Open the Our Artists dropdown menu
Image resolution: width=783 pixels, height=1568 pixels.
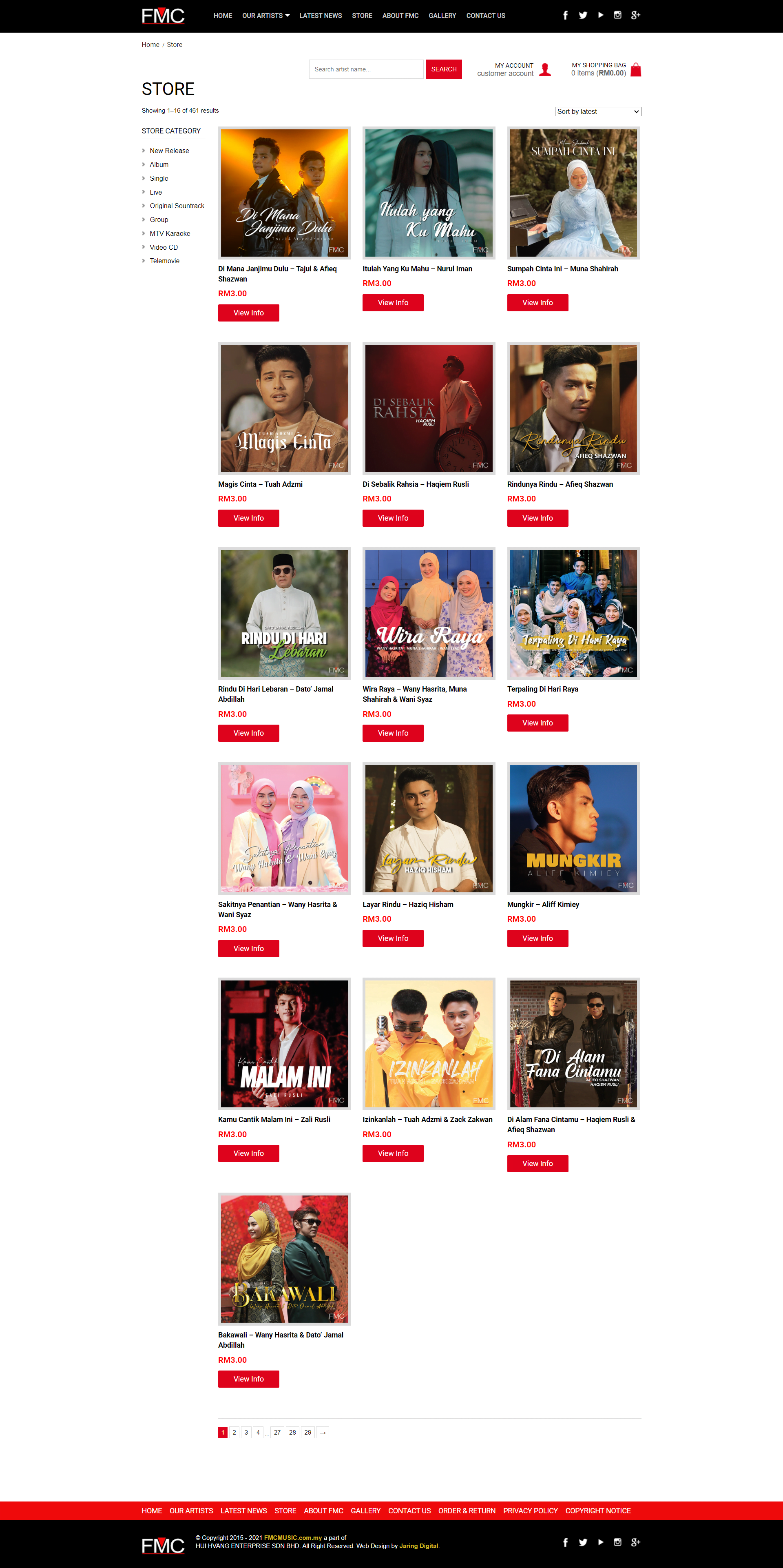pos(265,16)
